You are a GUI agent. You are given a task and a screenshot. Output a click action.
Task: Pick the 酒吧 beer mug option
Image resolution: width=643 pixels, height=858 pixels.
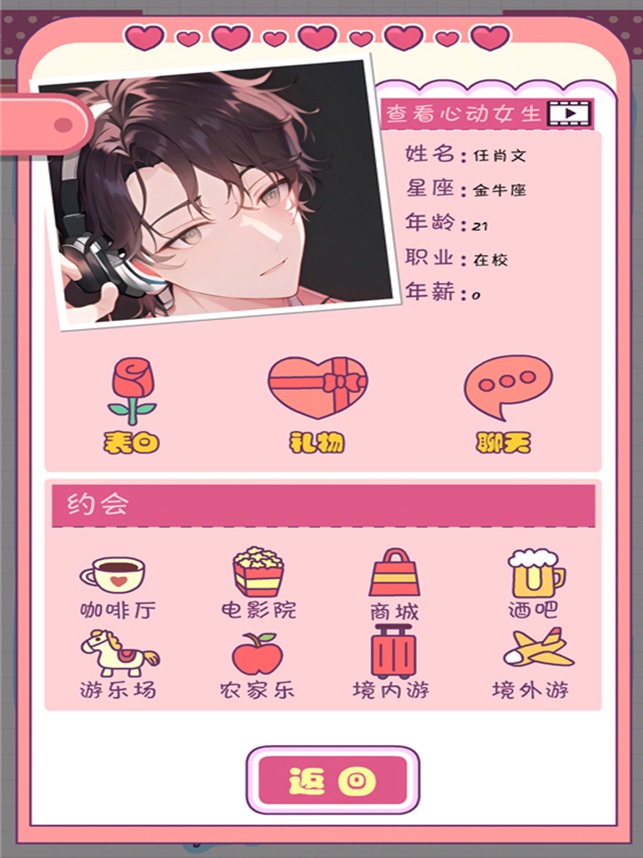[x=534, y=584]
